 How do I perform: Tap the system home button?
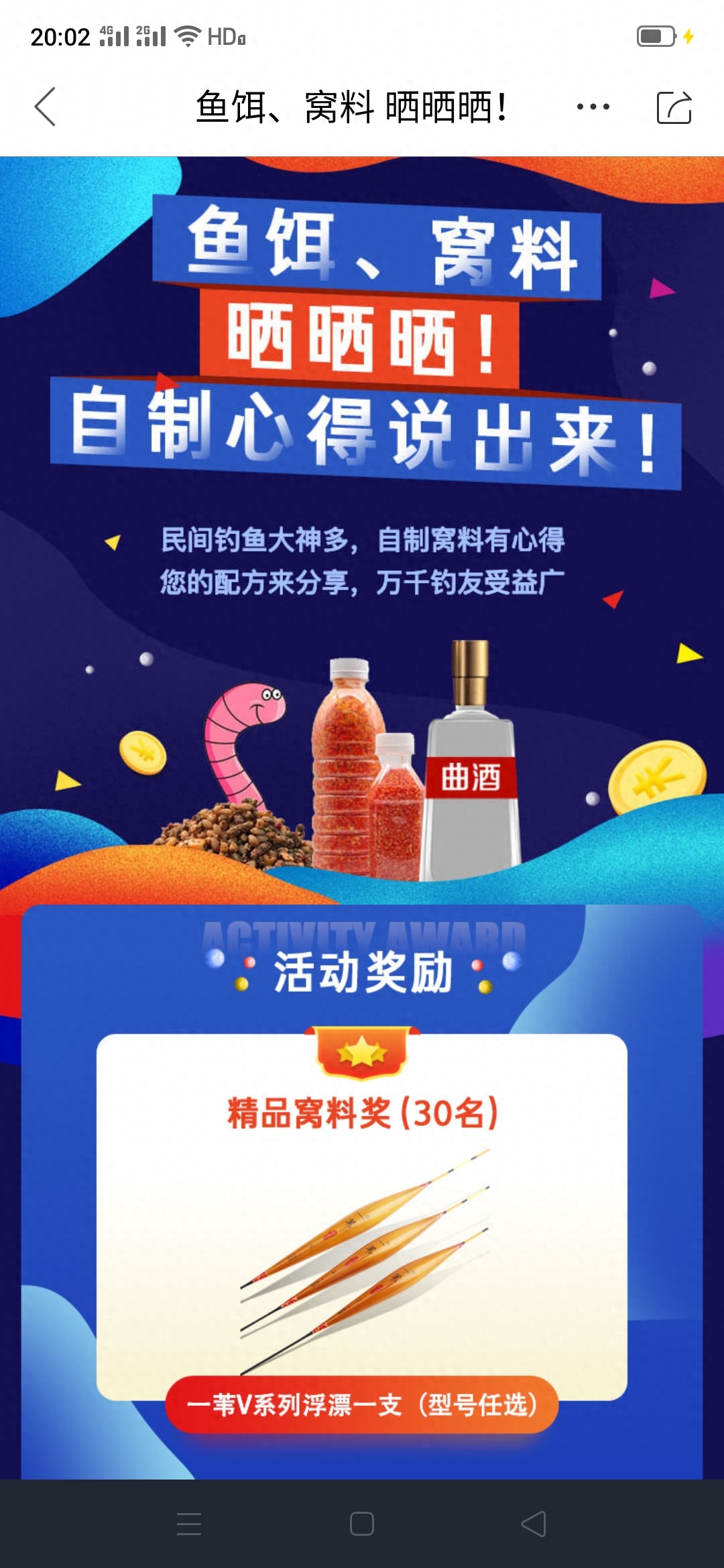click(x=362, y=1523)
